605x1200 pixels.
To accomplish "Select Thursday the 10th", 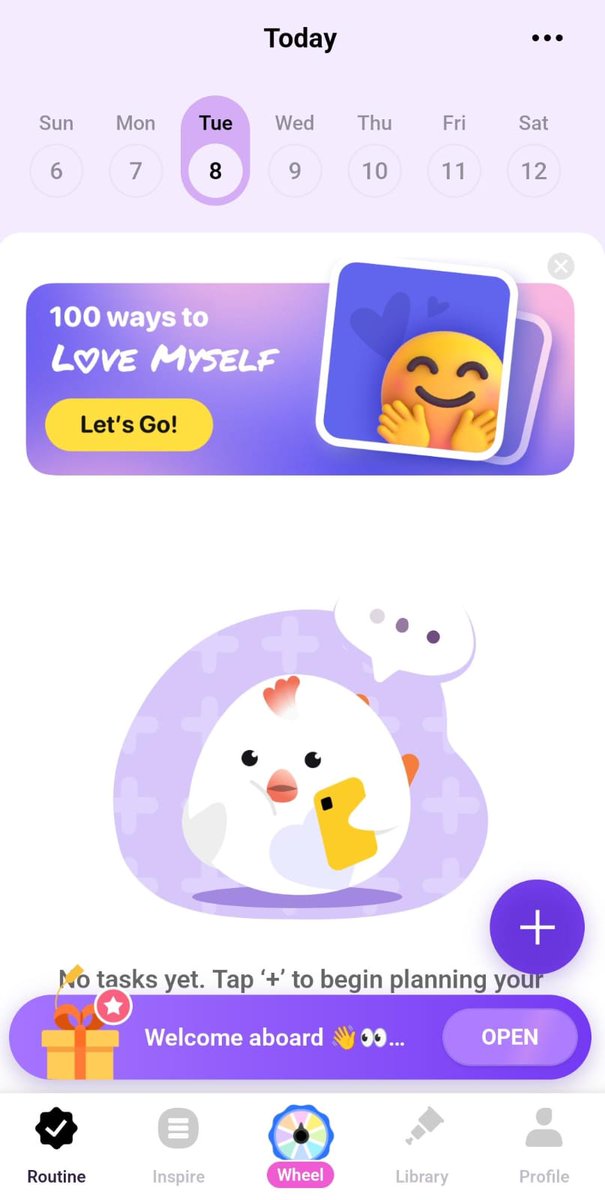I will [374, 170].
